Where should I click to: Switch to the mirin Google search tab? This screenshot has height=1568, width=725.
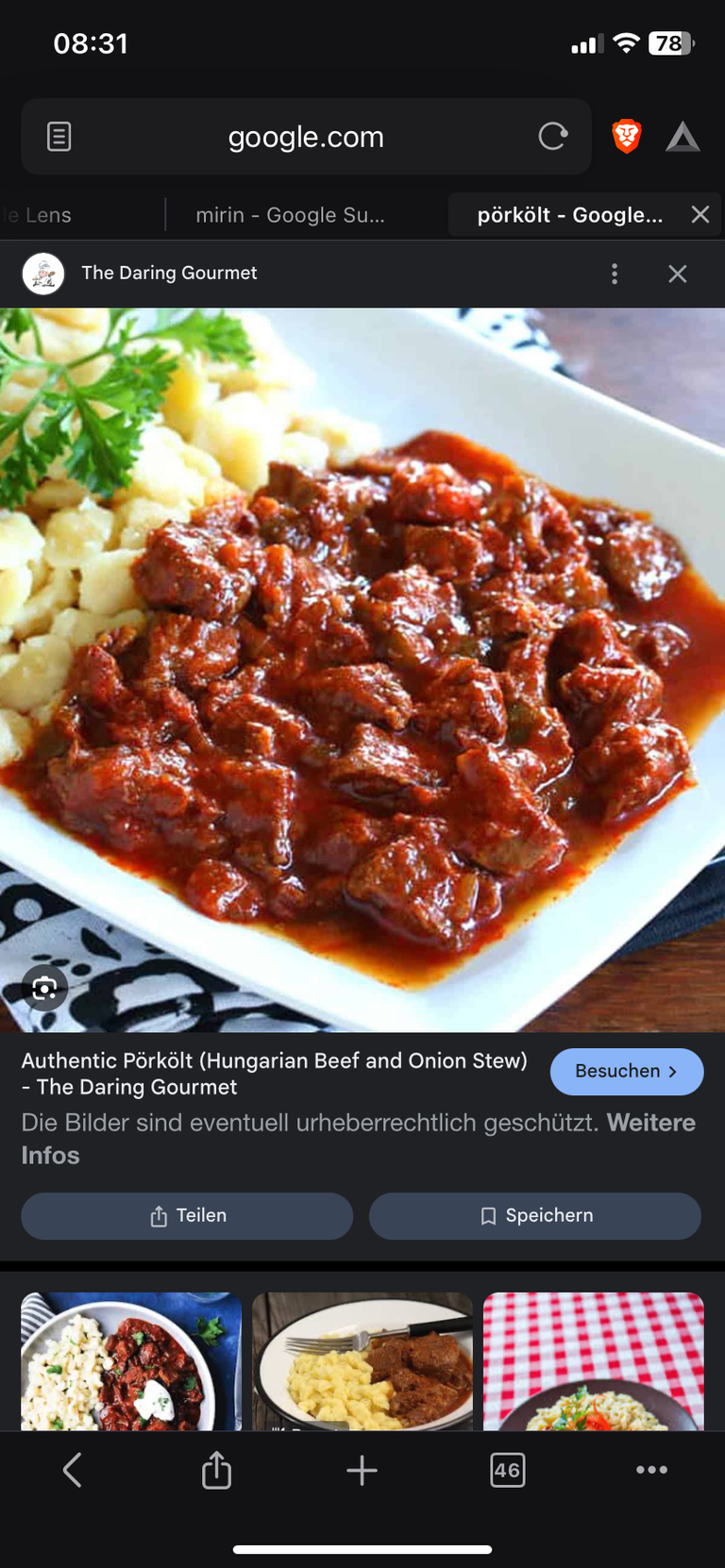[290, 215]
